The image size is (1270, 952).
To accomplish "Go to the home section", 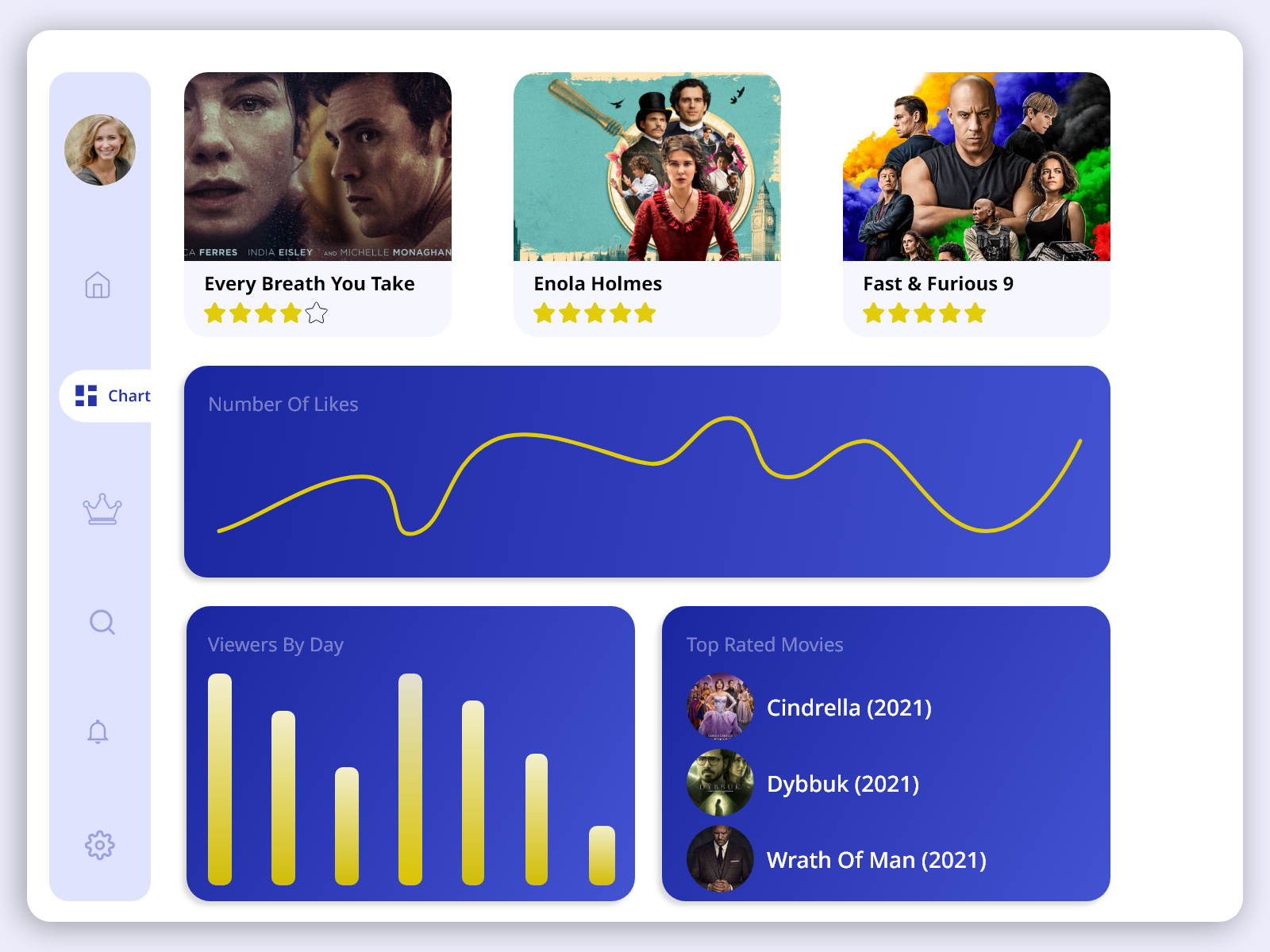I will [x=98, y=285].
